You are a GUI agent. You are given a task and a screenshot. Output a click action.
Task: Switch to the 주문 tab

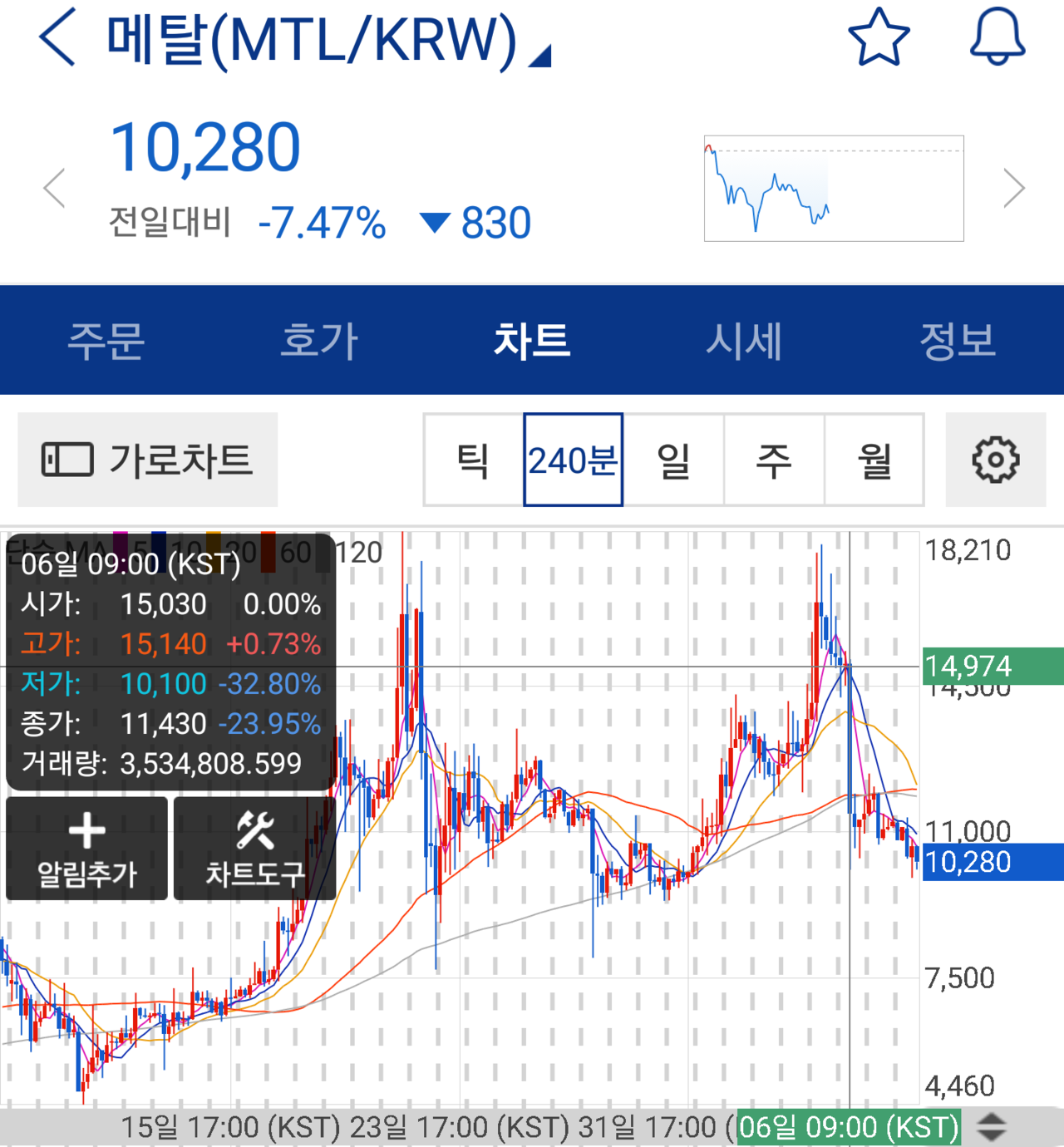pos(108,339)
